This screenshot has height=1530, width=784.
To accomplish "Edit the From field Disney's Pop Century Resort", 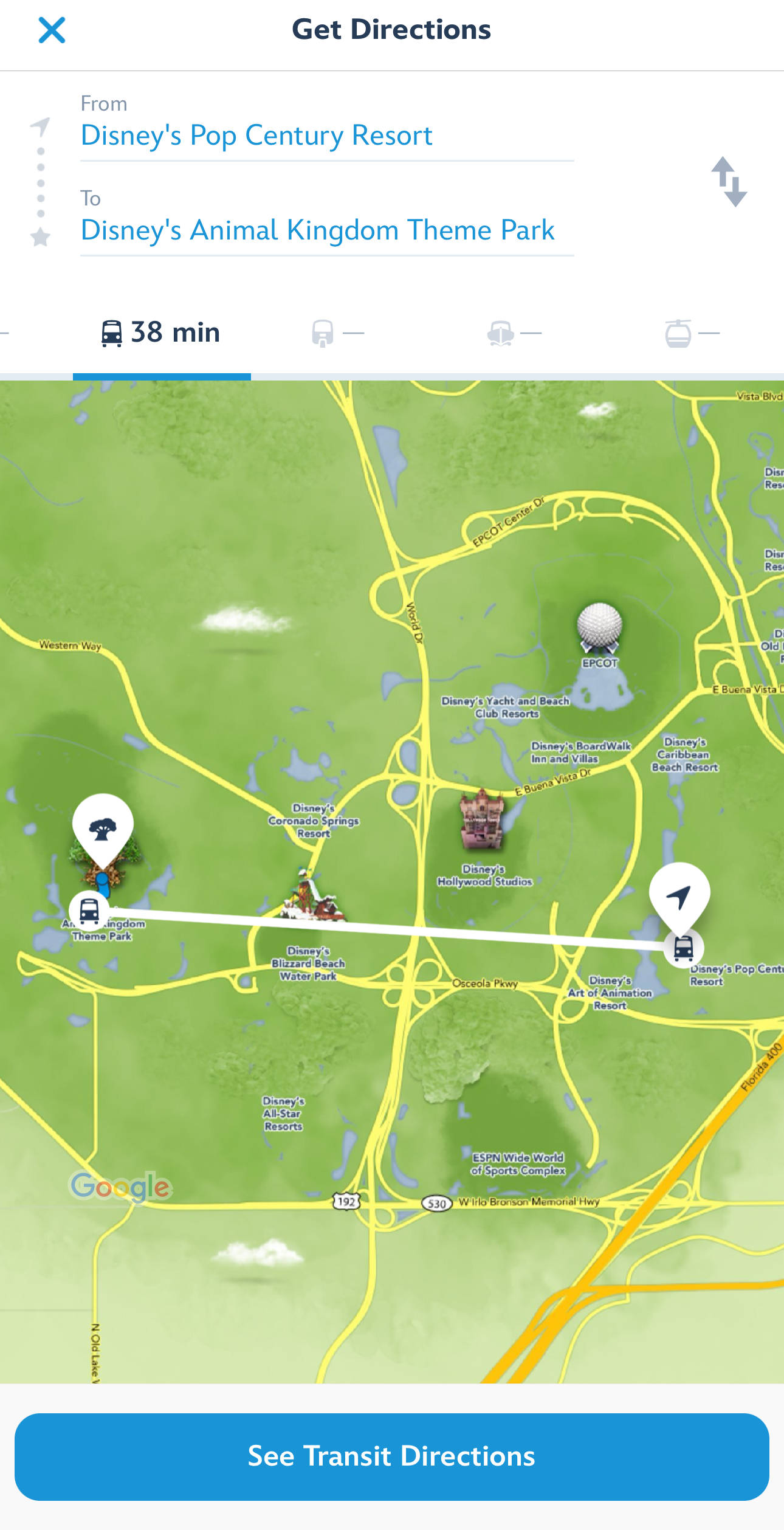I will click(256, 136).
